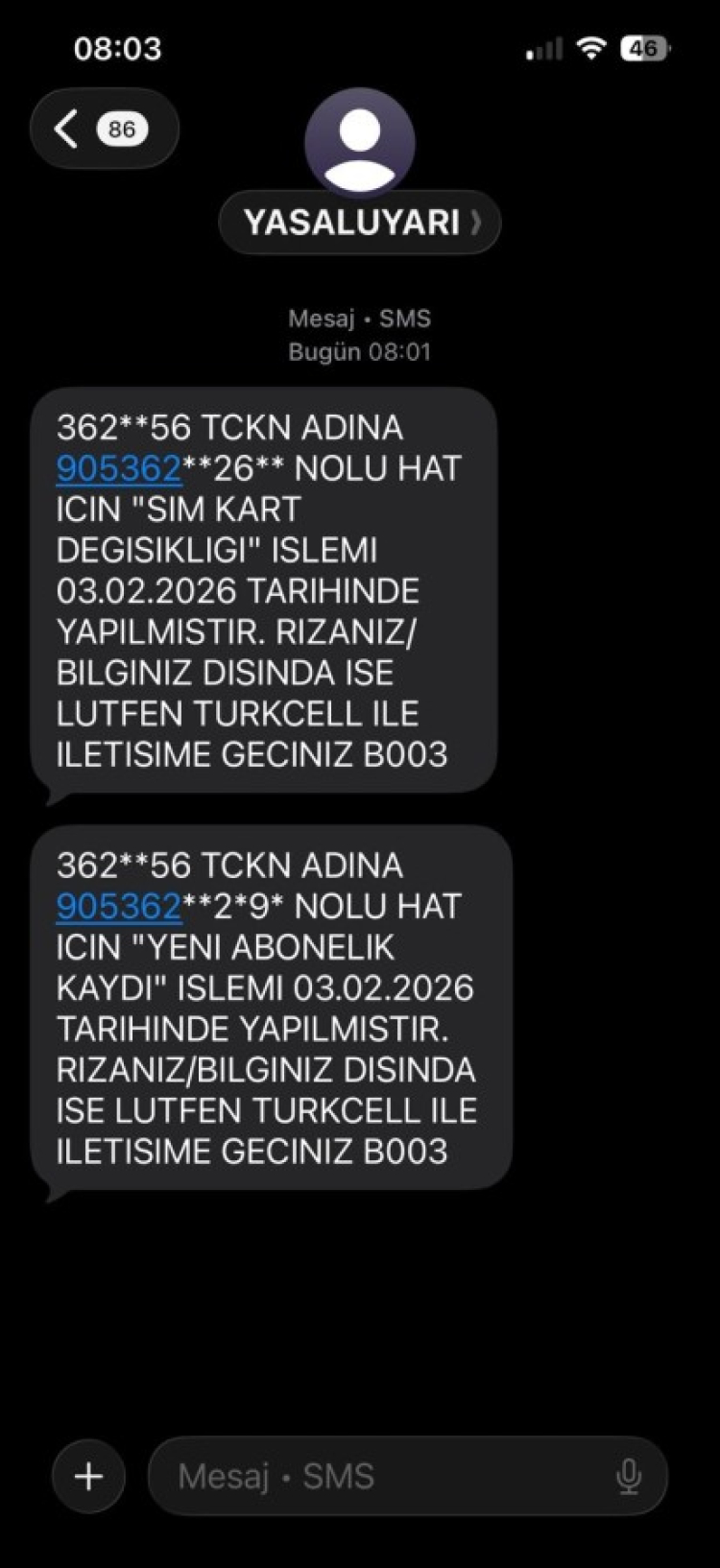
Task: Go back to the message list
Action: point(102,129)
